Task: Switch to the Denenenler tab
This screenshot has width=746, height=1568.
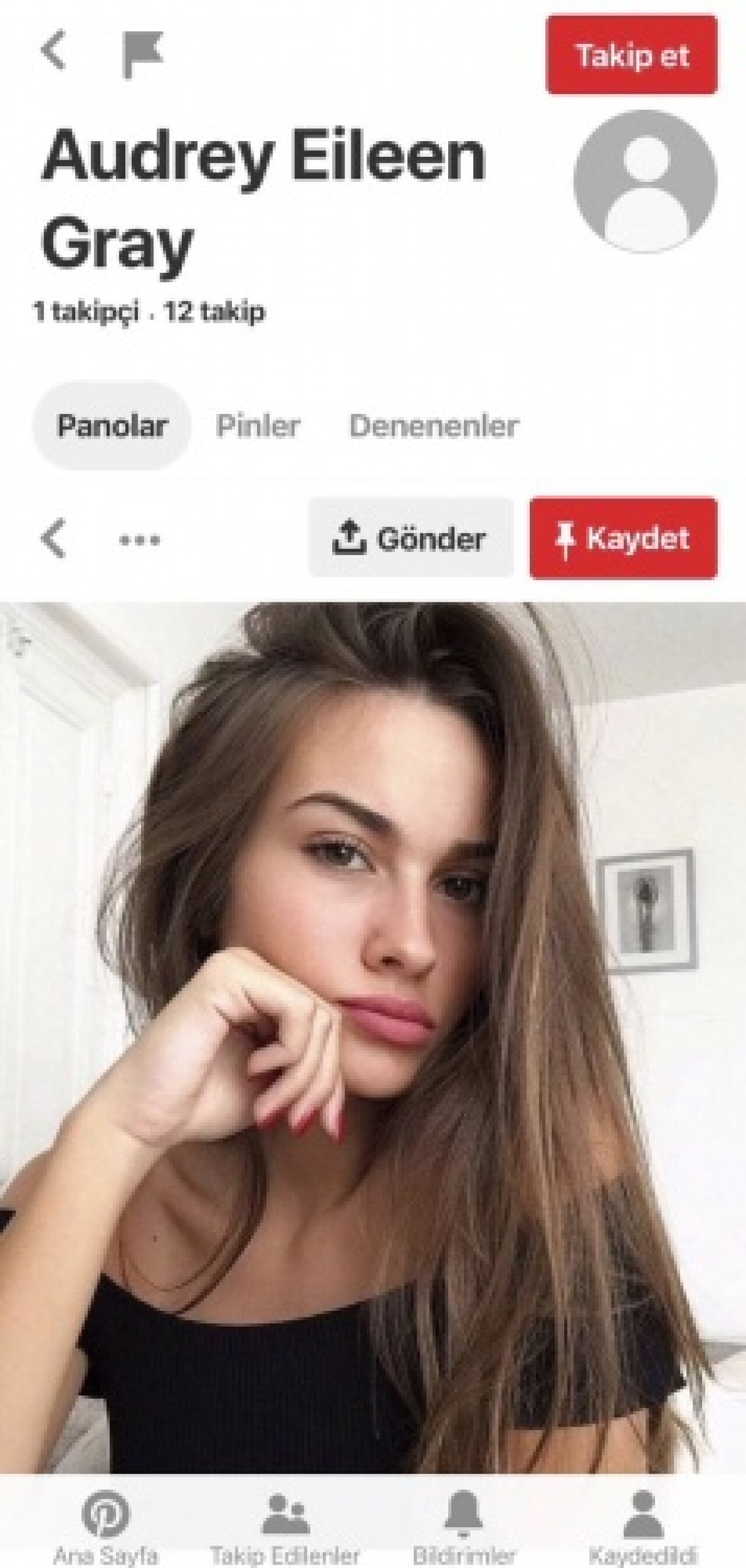Action: click(x=434, y=426)
